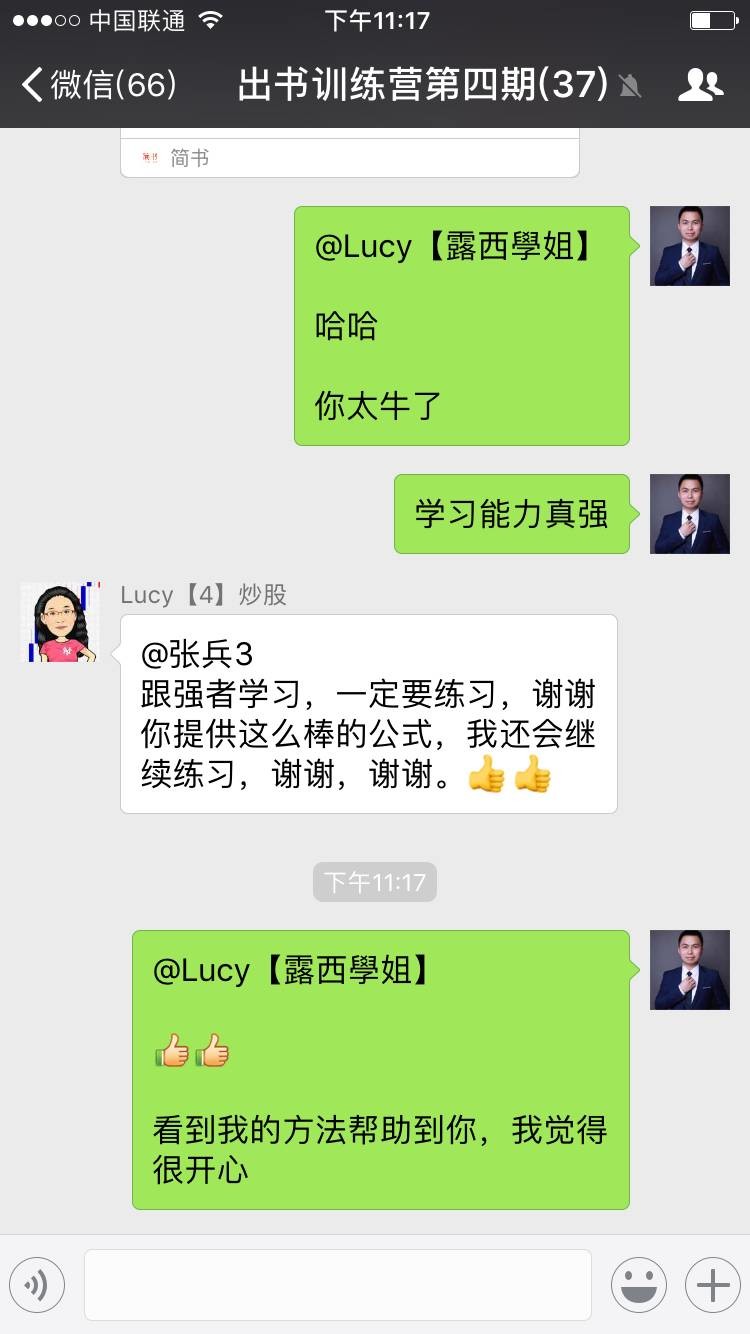Open the shared 简书 link card

click(x=350, y=156)
